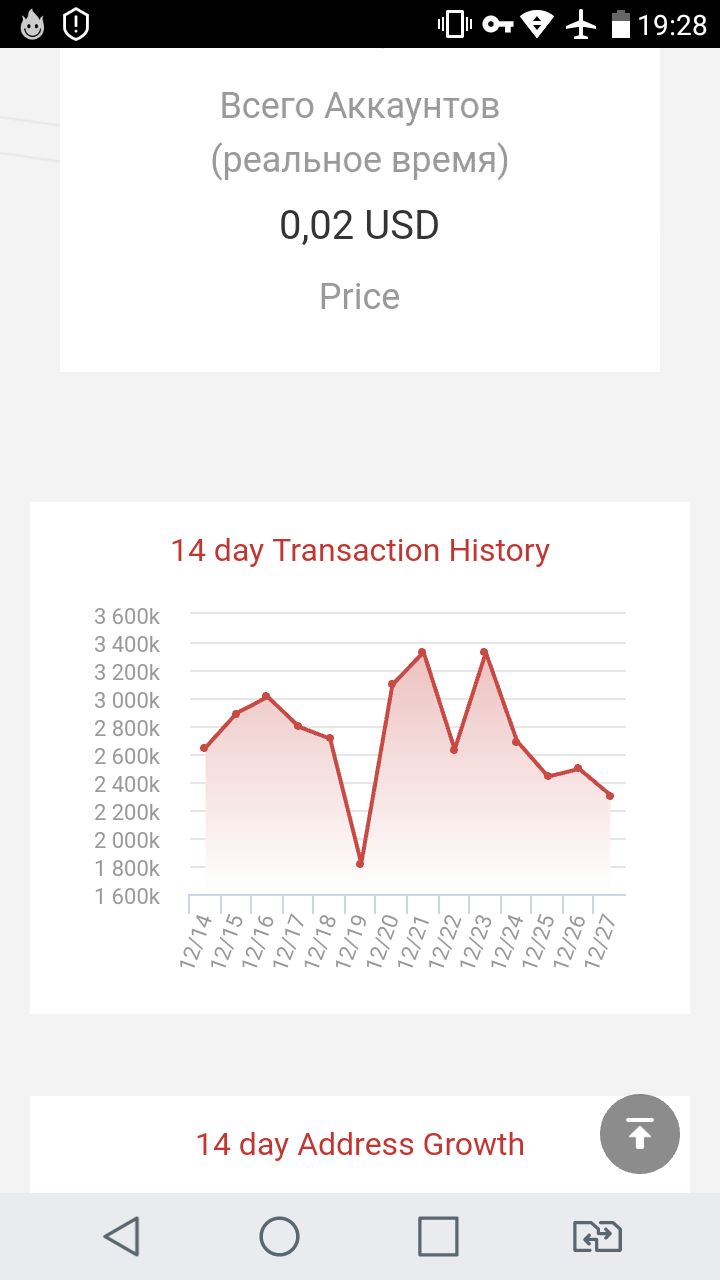Select the 12/19 data point on the chart

coord(360,863)
